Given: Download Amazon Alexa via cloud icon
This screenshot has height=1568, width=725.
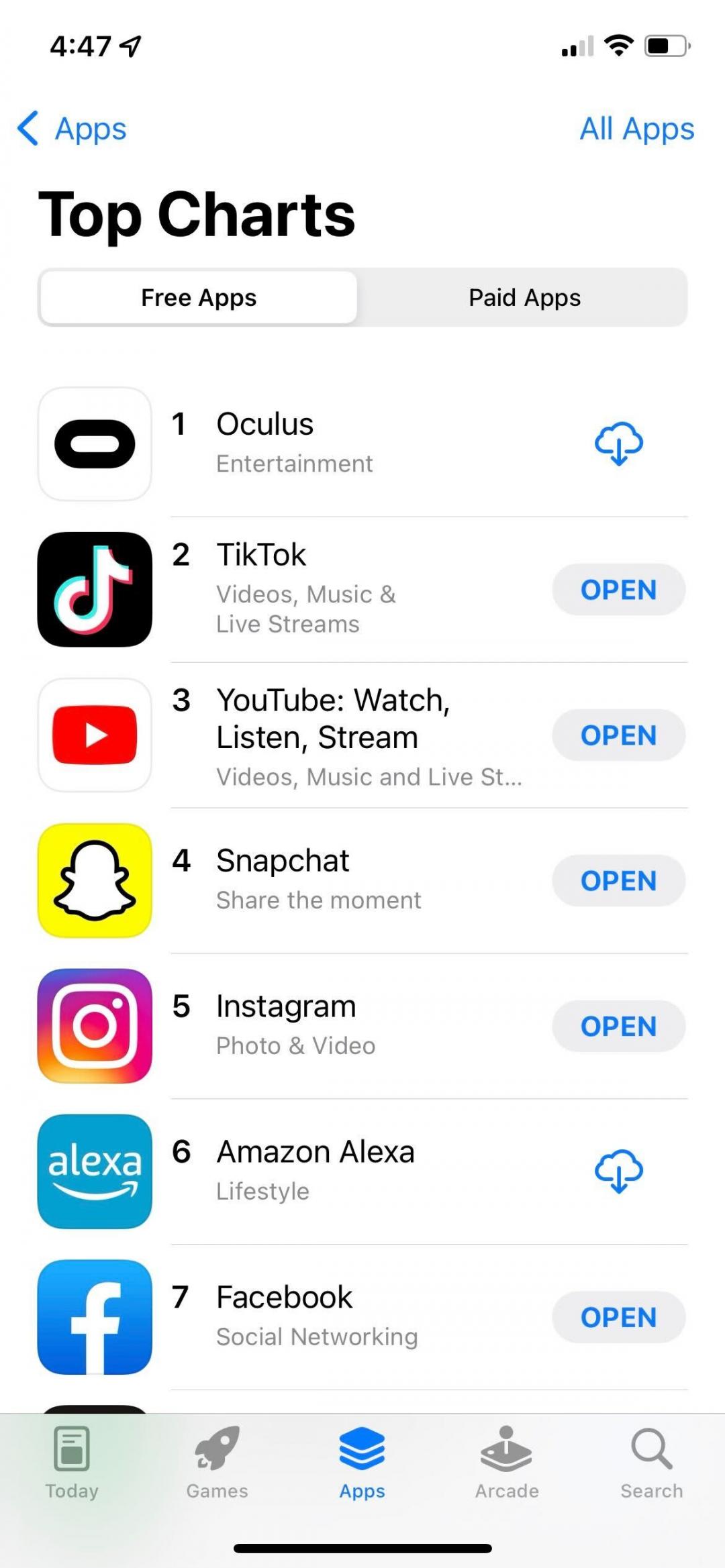Looking at the screenshot, I should coord(618,1172).
